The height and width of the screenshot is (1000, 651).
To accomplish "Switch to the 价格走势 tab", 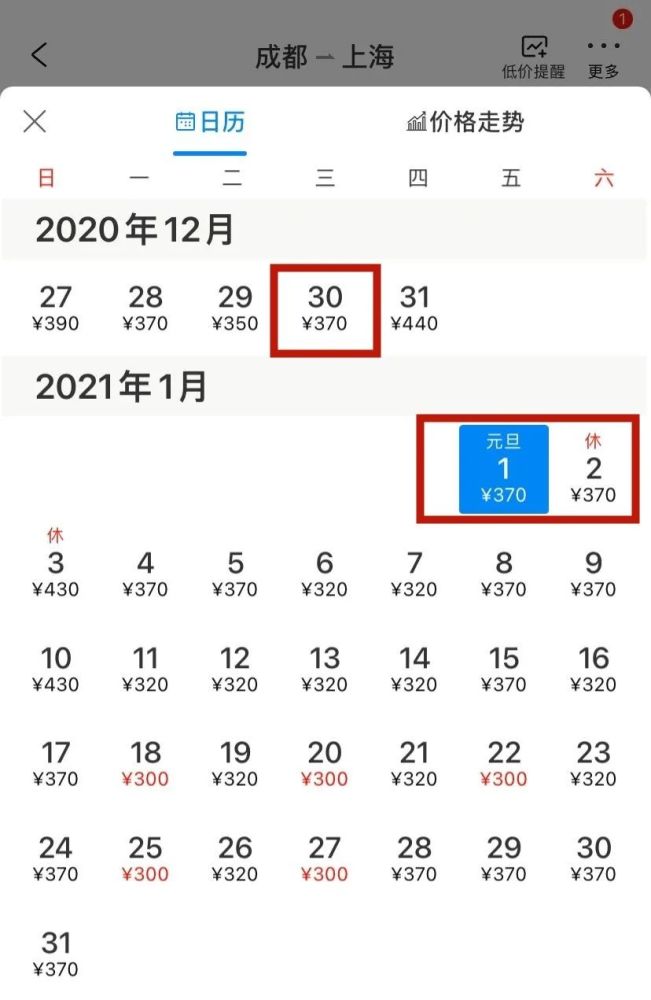I will (465, 123).
